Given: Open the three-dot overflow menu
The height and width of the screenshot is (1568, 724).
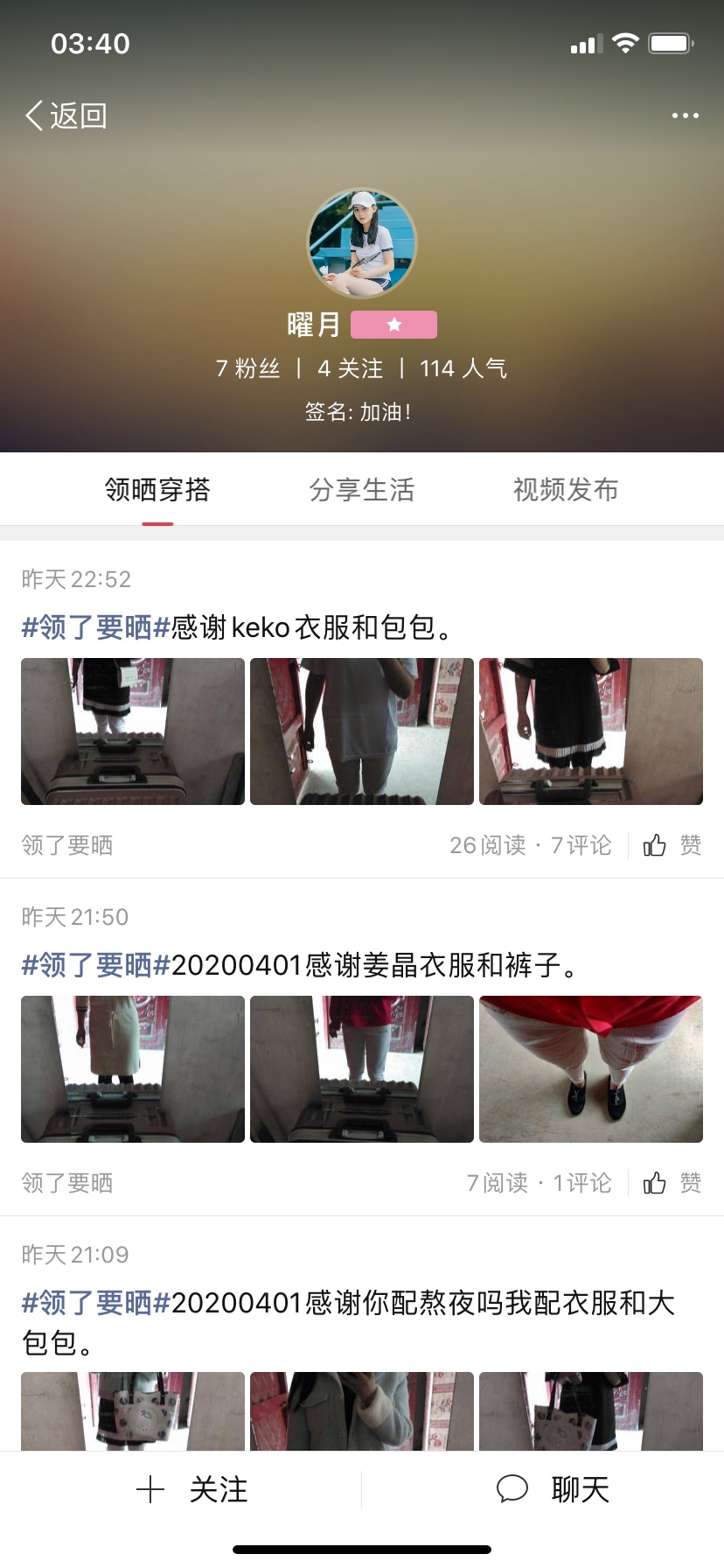Looking at the screenshot, I should pos(685,115).
